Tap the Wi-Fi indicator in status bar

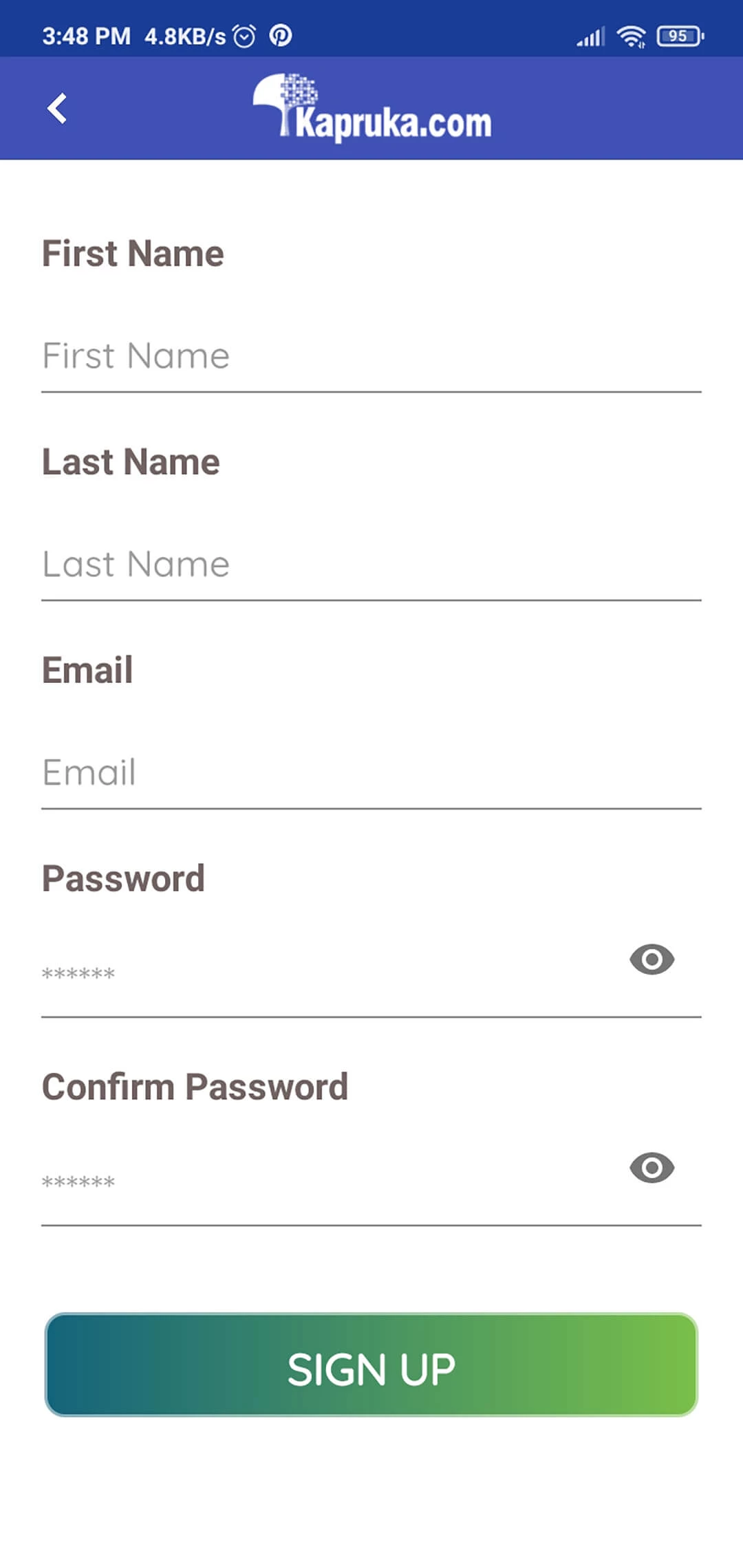[x=632, y=36]
